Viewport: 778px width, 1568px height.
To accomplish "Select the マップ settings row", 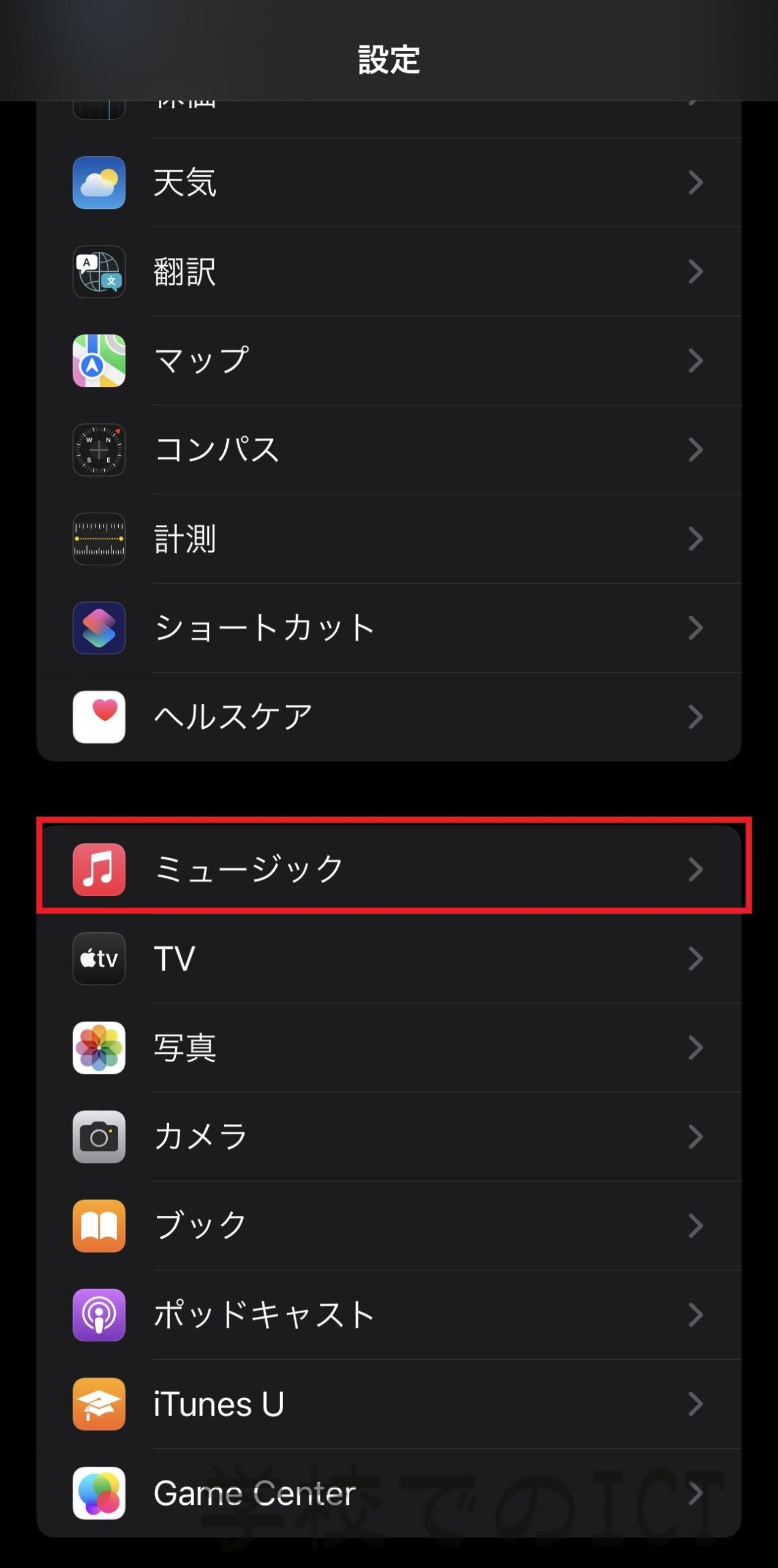I will 389,360.
